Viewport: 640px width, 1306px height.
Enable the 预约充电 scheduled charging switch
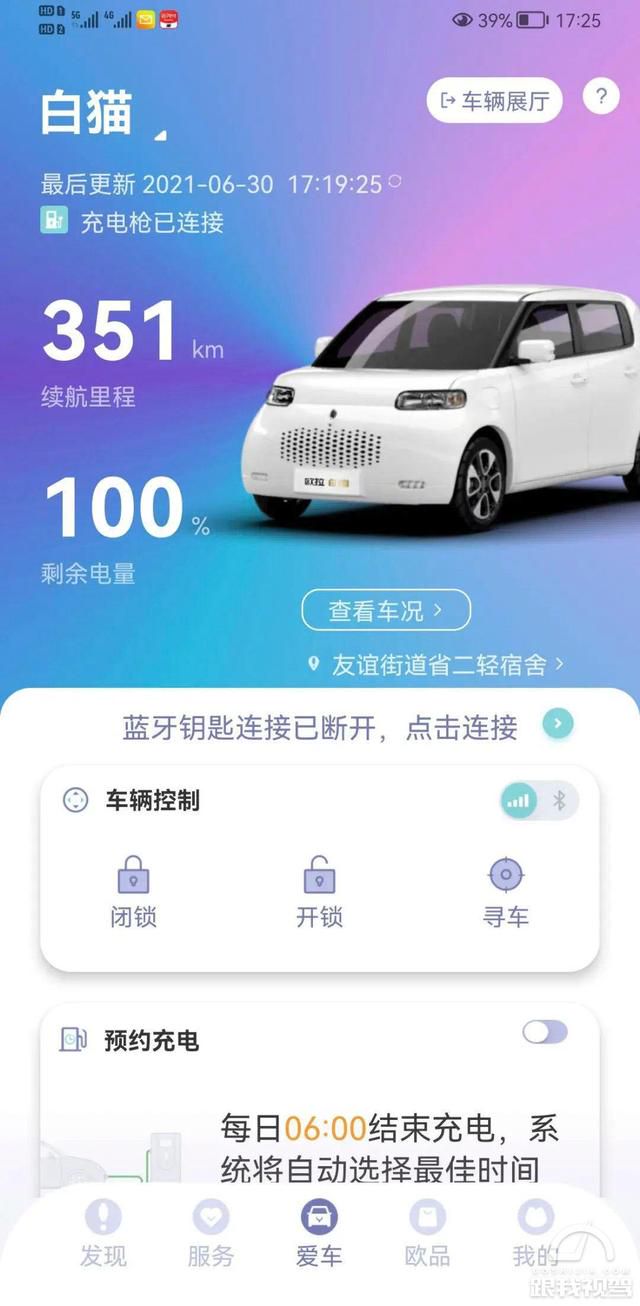click(545, 1032)
